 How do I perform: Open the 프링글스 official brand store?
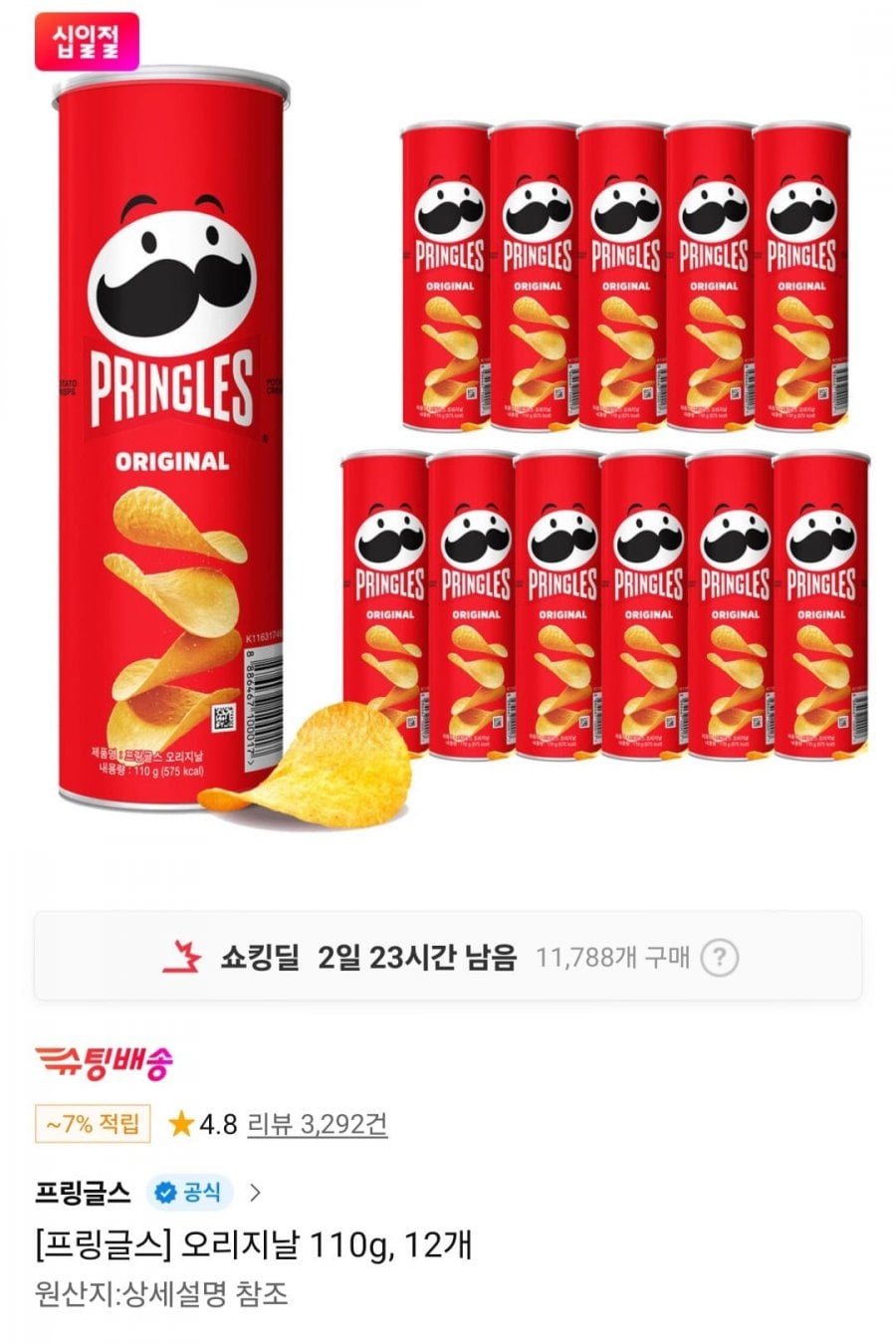[x=83, y=1192]
